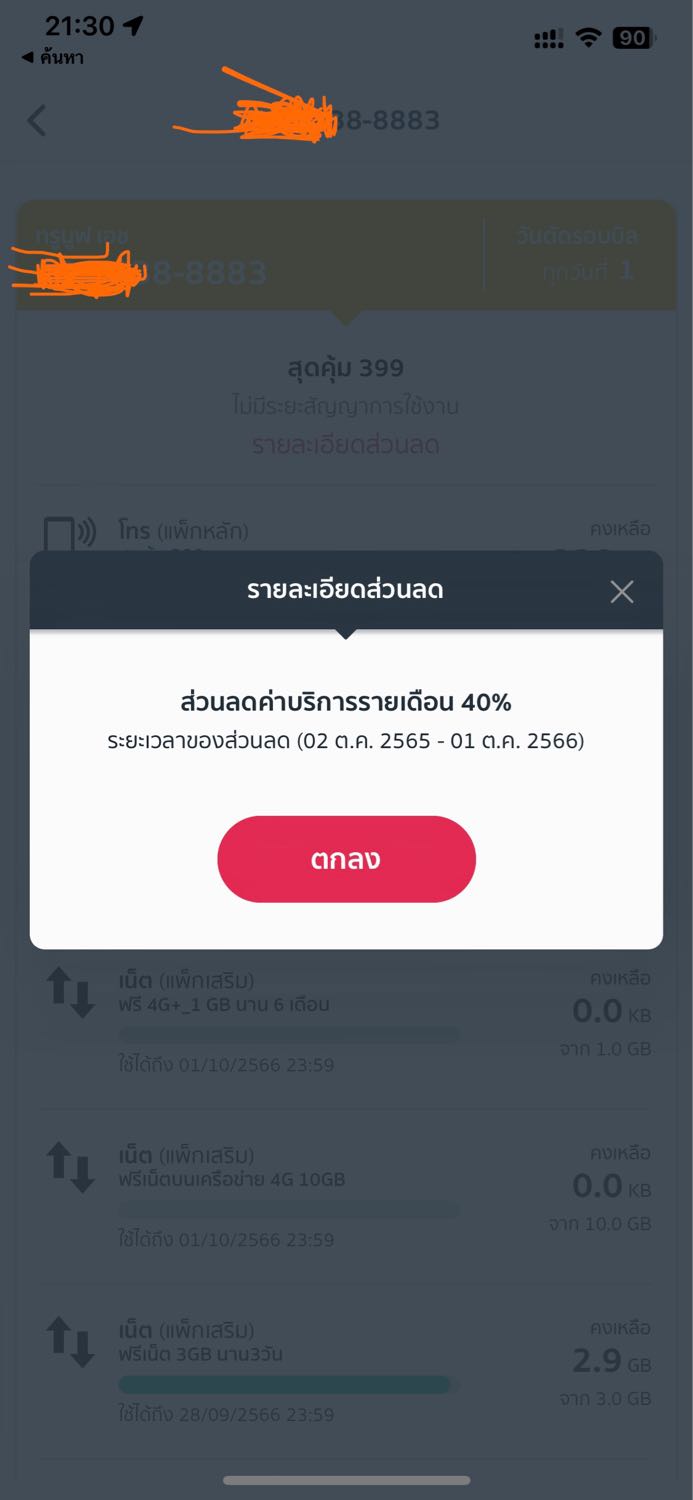Confirm with the ตกลง button
Image resolution: width=693 pixels, height=1500 pixels.
[346, 860]
